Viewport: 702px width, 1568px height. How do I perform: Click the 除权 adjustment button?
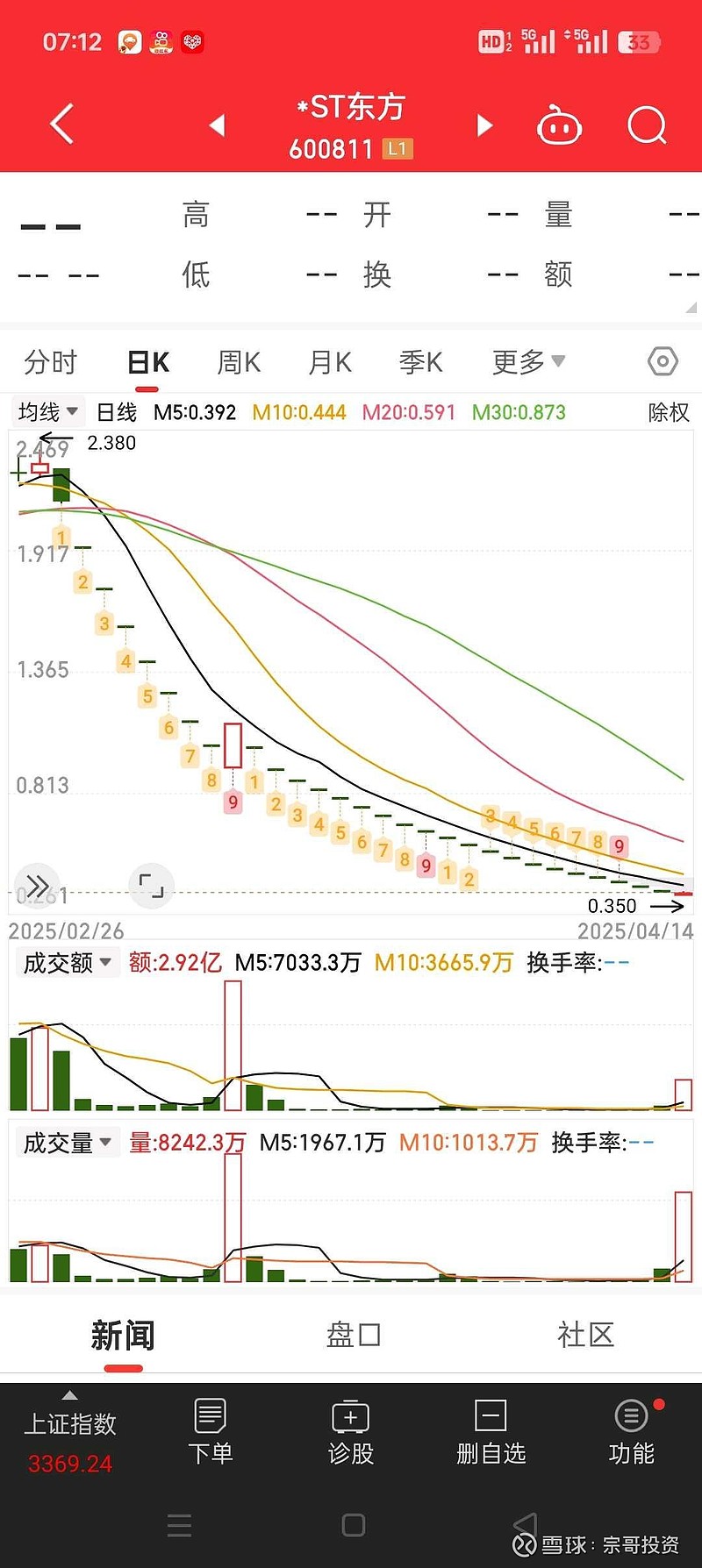point(667,410)
